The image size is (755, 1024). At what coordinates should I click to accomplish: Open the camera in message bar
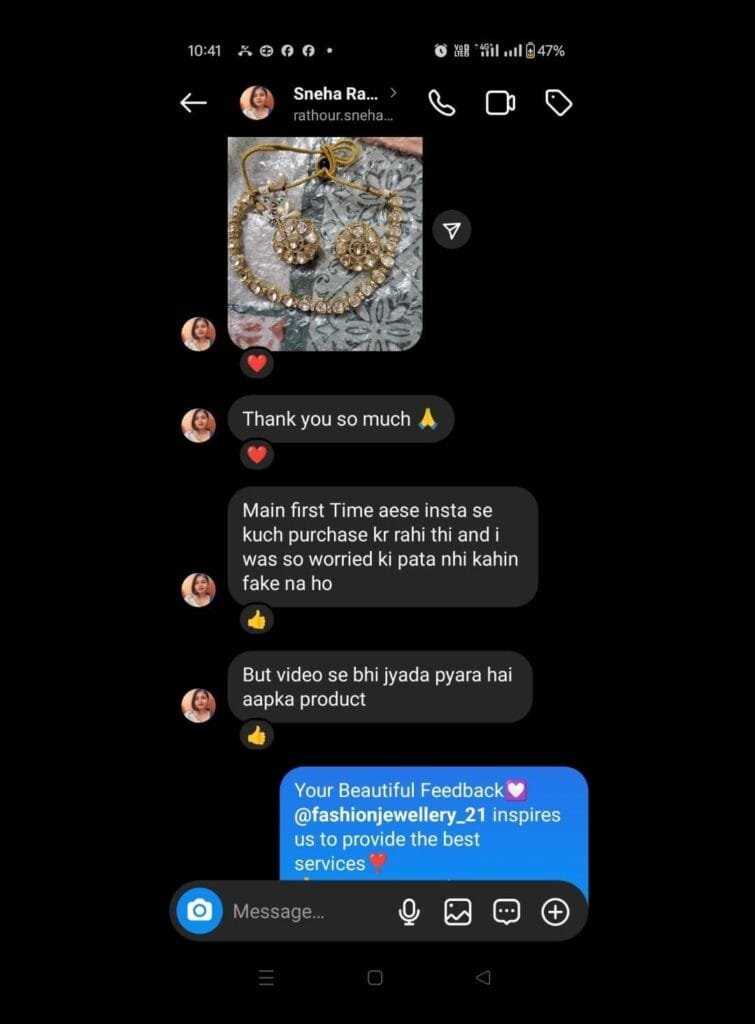[x=200, y=911]
